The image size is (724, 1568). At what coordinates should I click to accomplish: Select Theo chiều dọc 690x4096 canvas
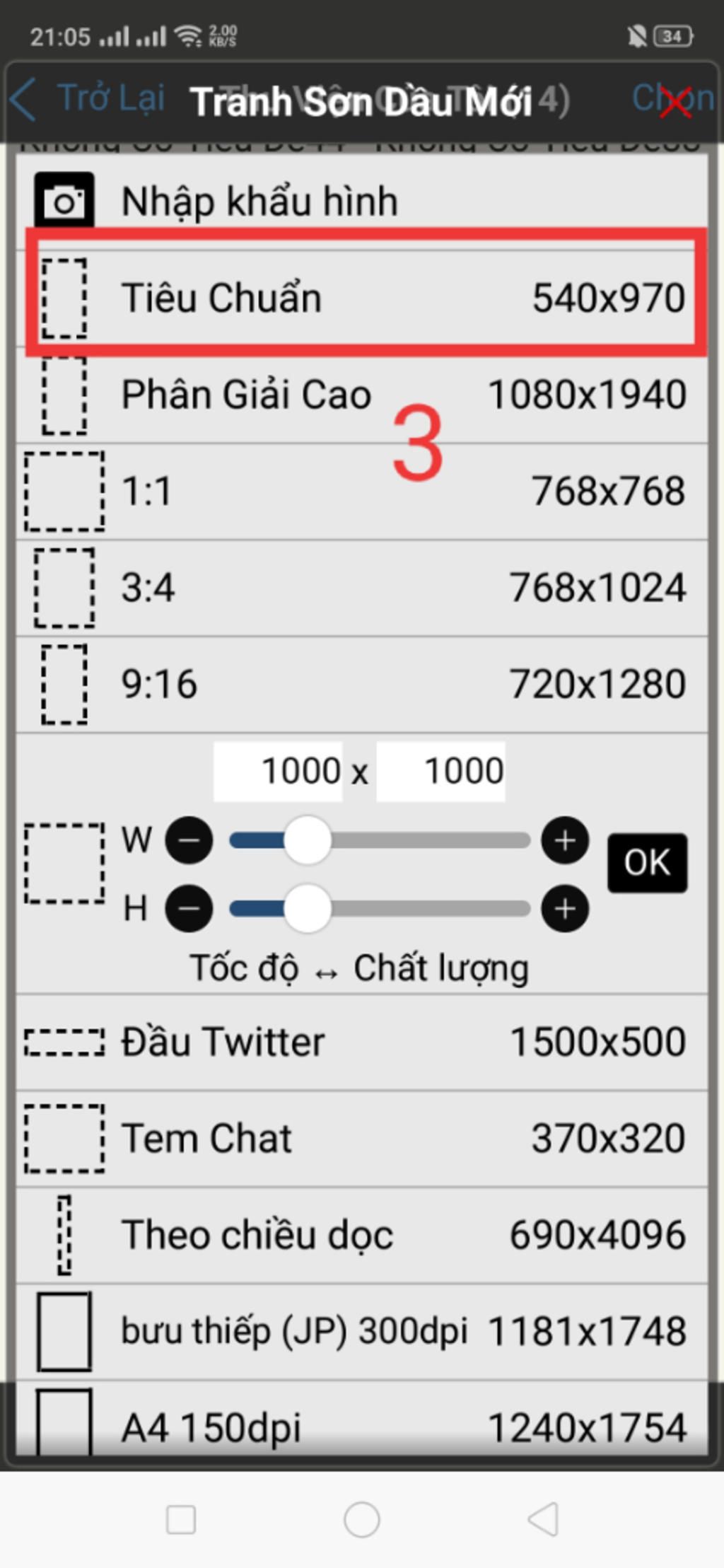tap(361, 1235)
